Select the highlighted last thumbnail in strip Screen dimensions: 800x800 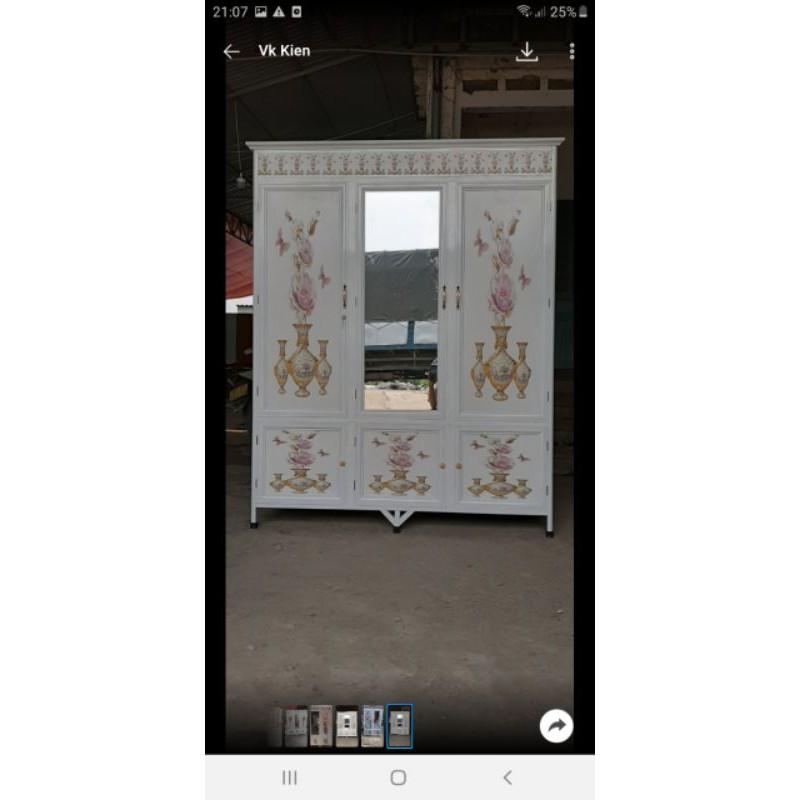[399, 726]
